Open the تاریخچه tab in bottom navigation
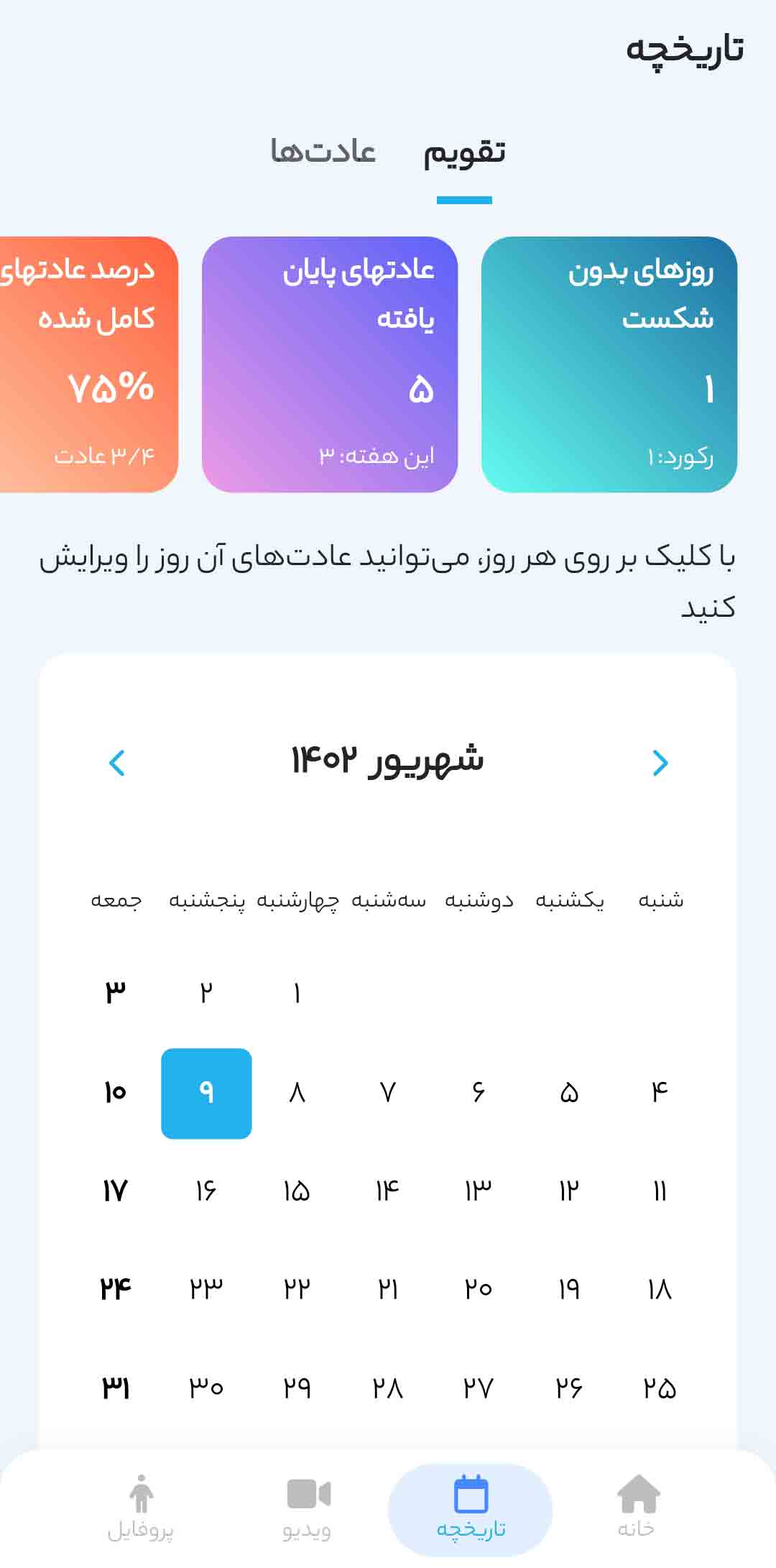The height and width of the screenshot is (1568, 776). 471,1508
